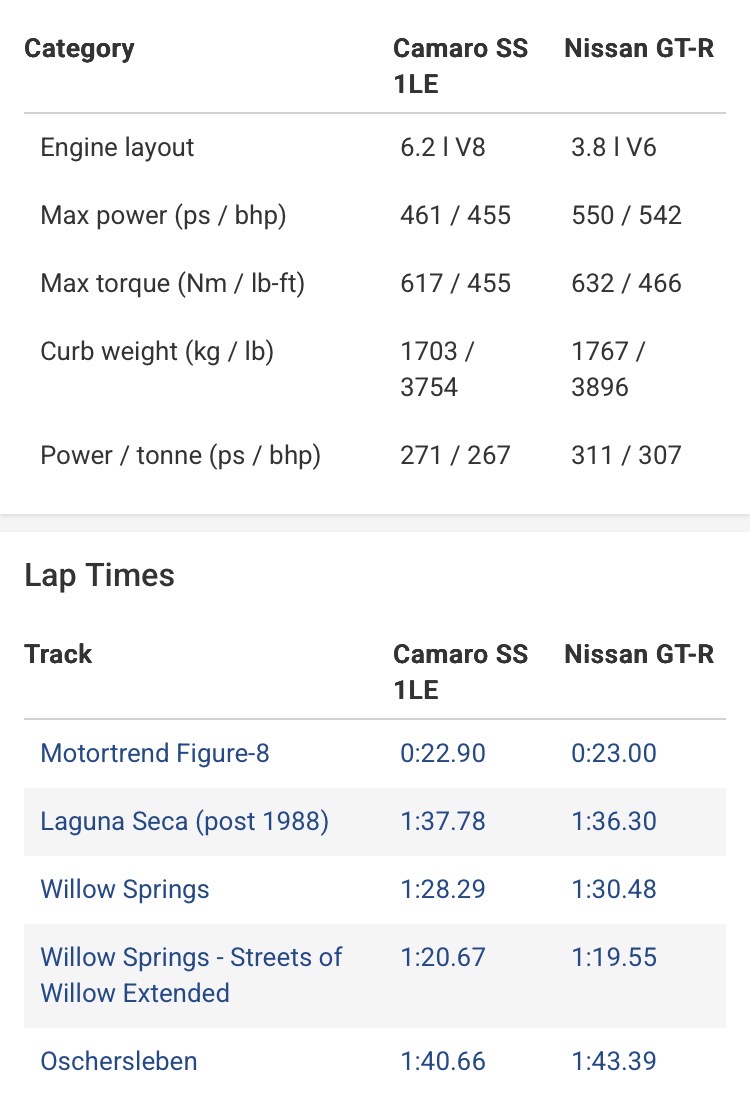Tap the 1:30.48 Willow Springs lap time
This screenshot has width=750, height=1098.
point(613,889)
